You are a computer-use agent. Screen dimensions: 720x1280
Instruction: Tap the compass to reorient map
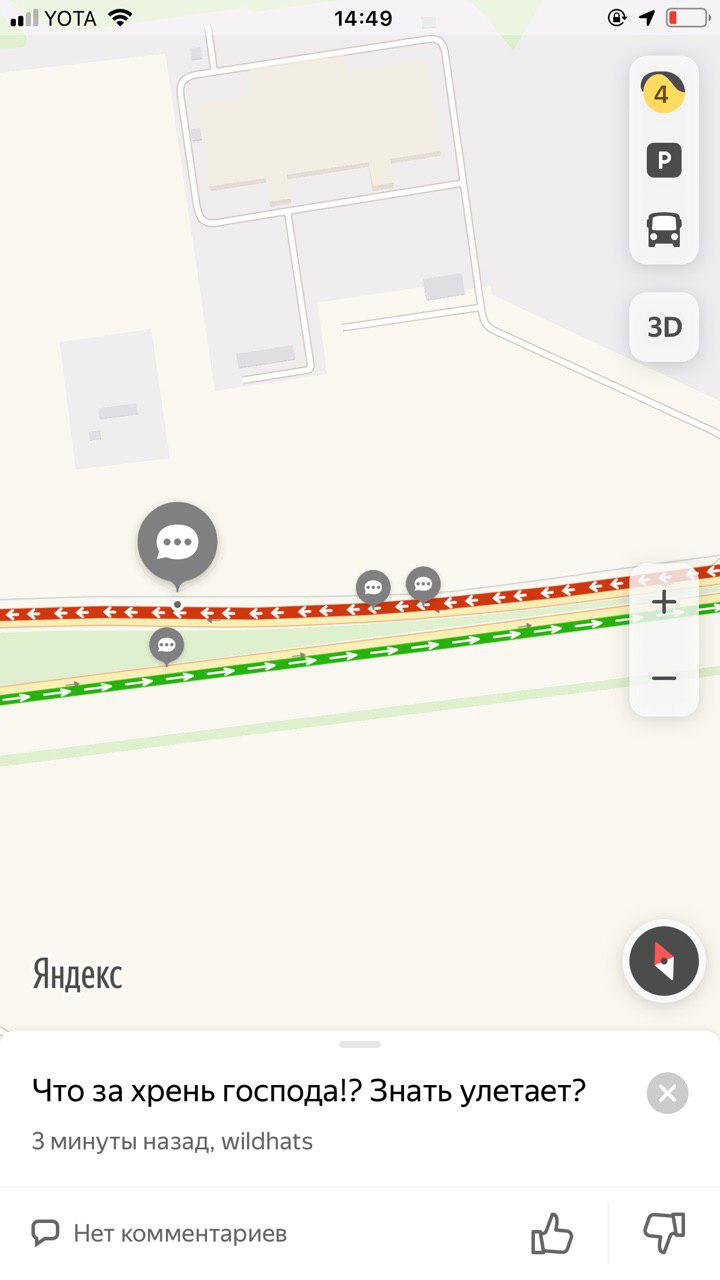point(663,962)
